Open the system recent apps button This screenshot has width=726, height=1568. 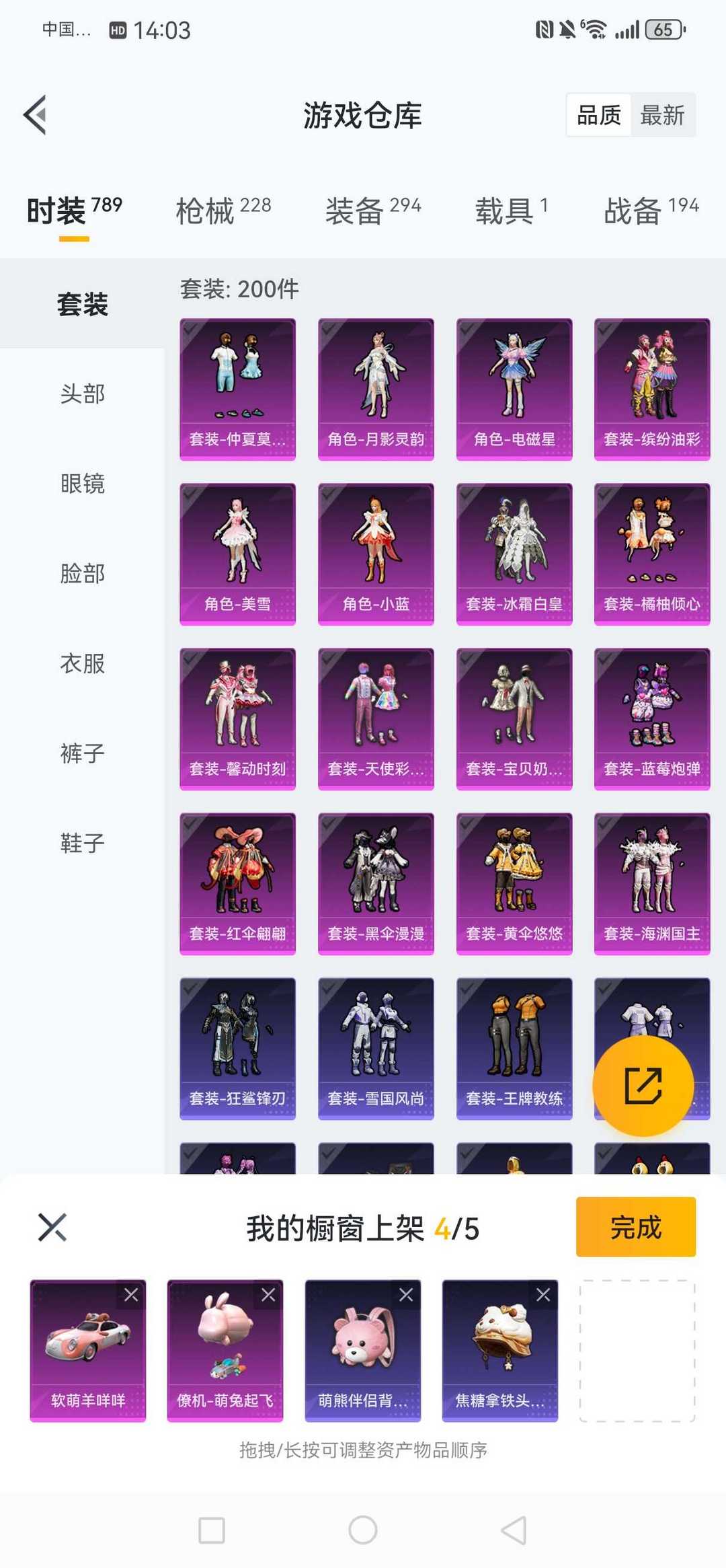(212, 1530)
